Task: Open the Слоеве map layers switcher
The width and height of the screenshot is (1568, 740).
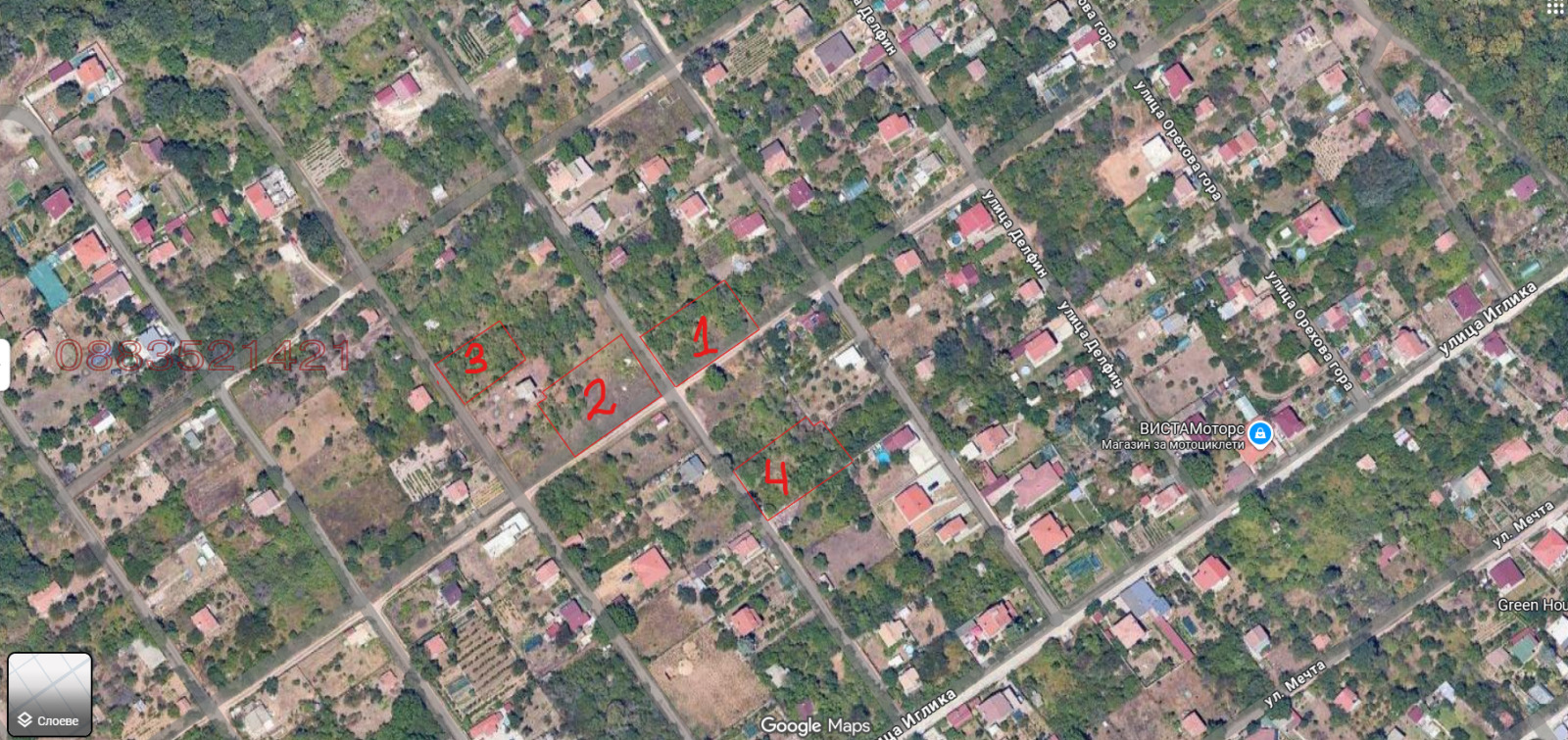Action: click(49, 695)
